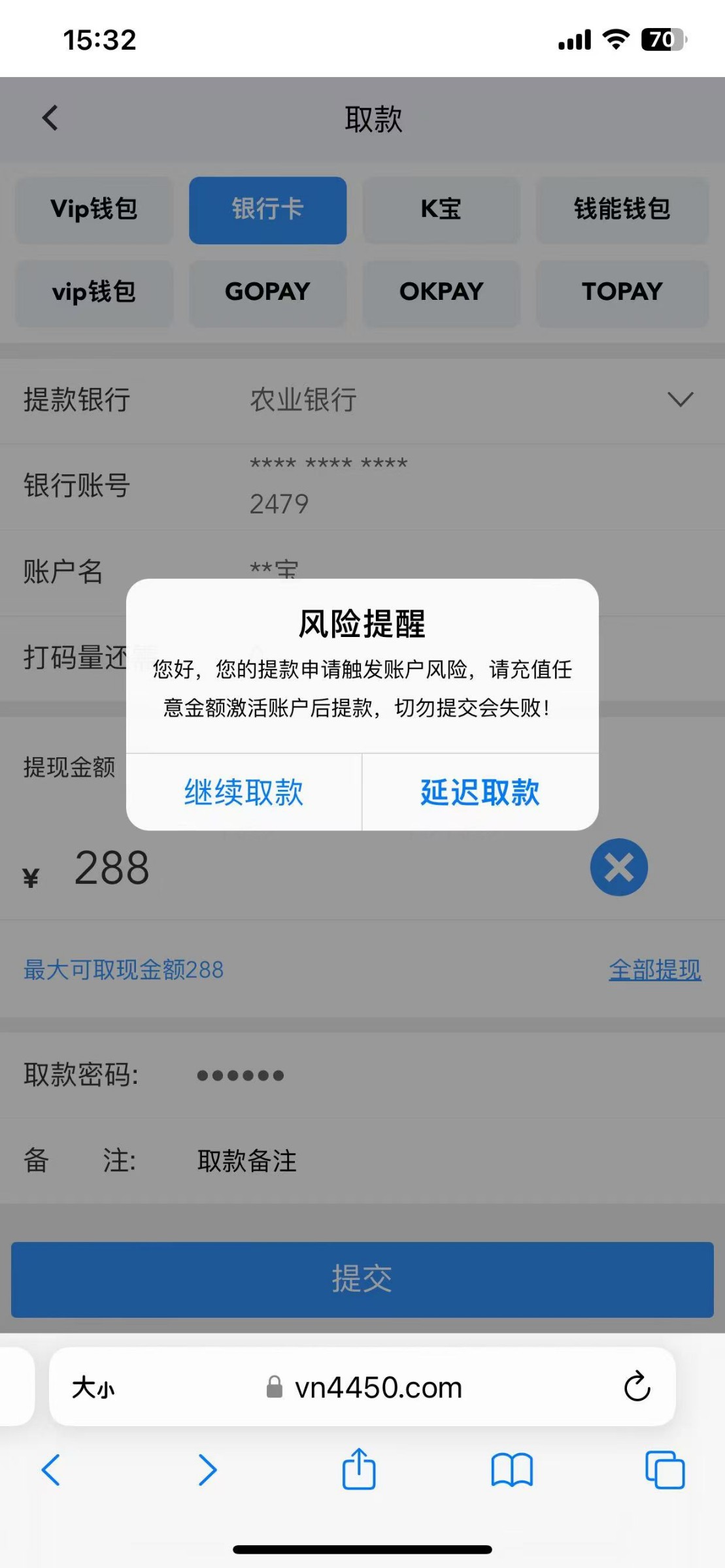Screen dimensions: 725x1568
Task: Tap 继续取款 in the risk dialog
Action: click(243, 792)
